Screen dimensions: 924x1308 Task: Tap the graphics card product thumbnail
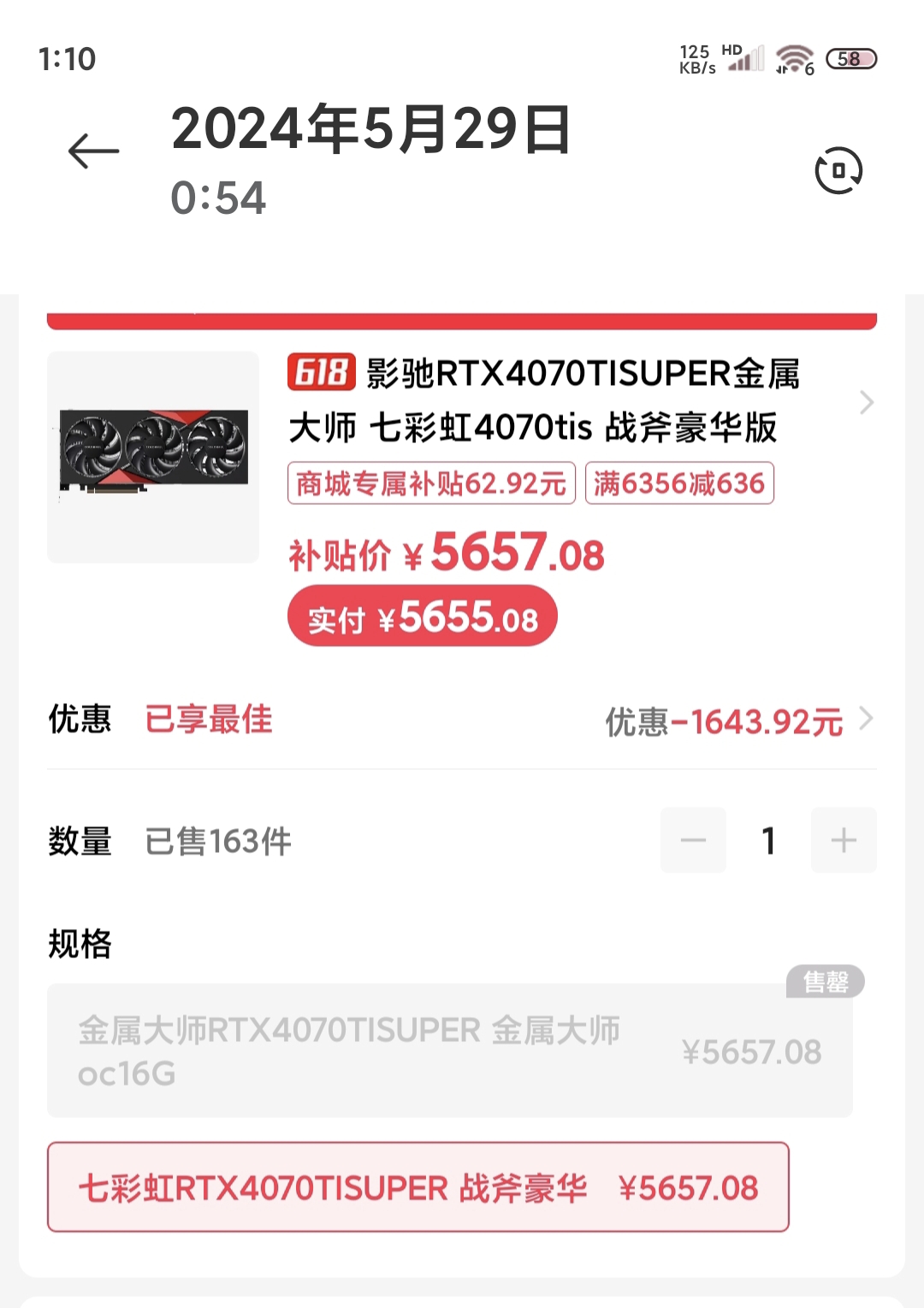click(151, 457)
